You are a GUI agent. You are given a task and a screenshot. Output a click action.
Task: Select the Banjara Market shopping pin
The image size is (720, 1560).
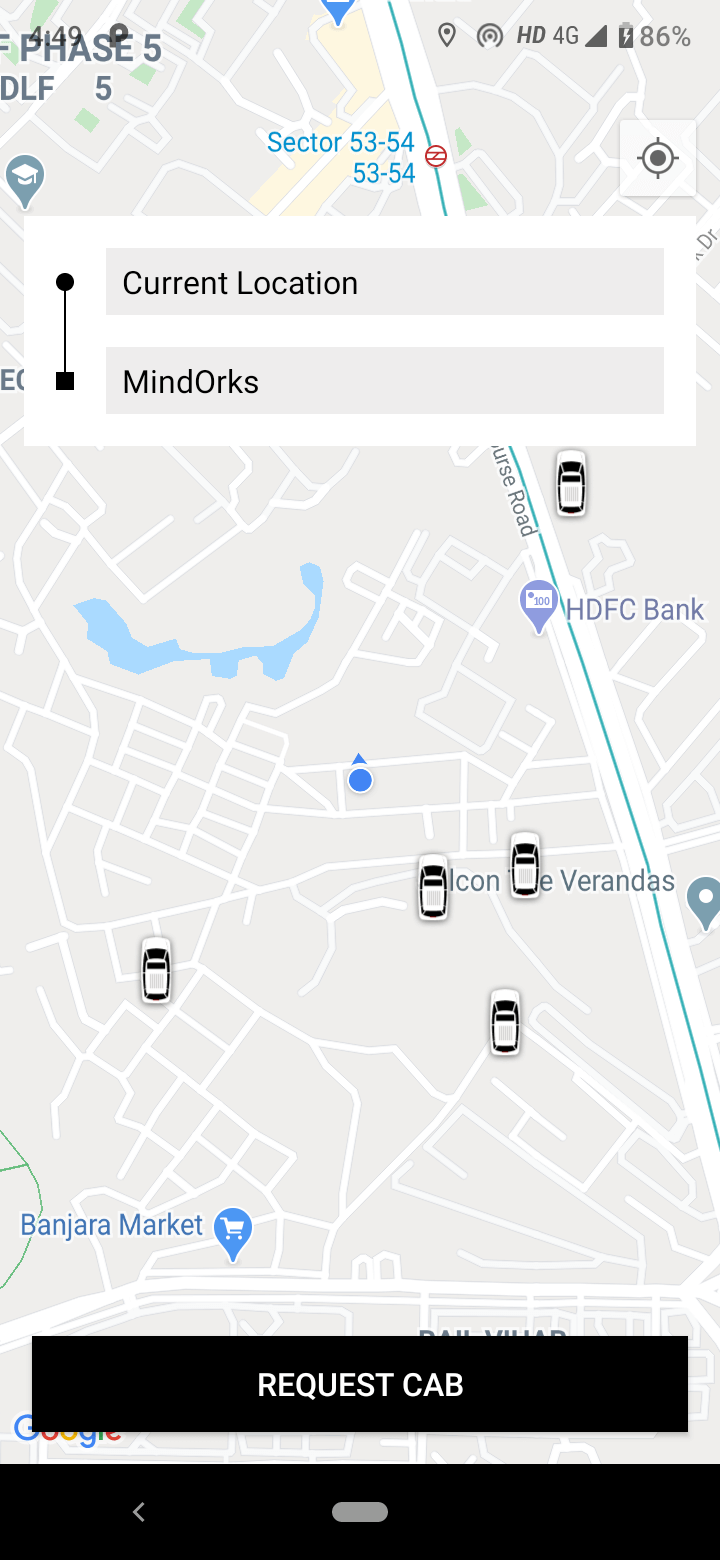(233, 1231)
